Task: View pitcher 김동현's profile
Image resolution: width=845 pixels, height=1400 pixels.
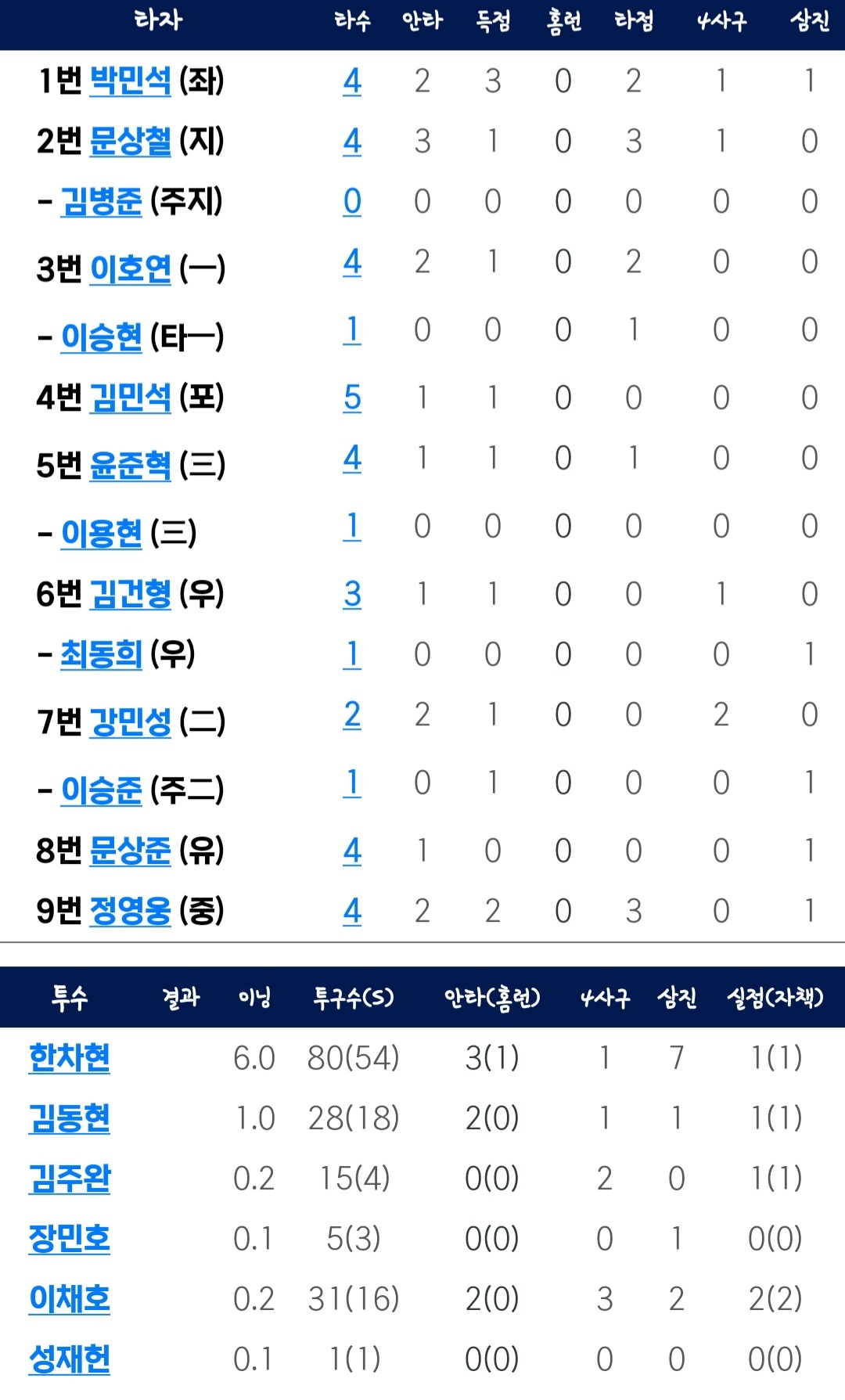Action: (x=69, y=1118)
